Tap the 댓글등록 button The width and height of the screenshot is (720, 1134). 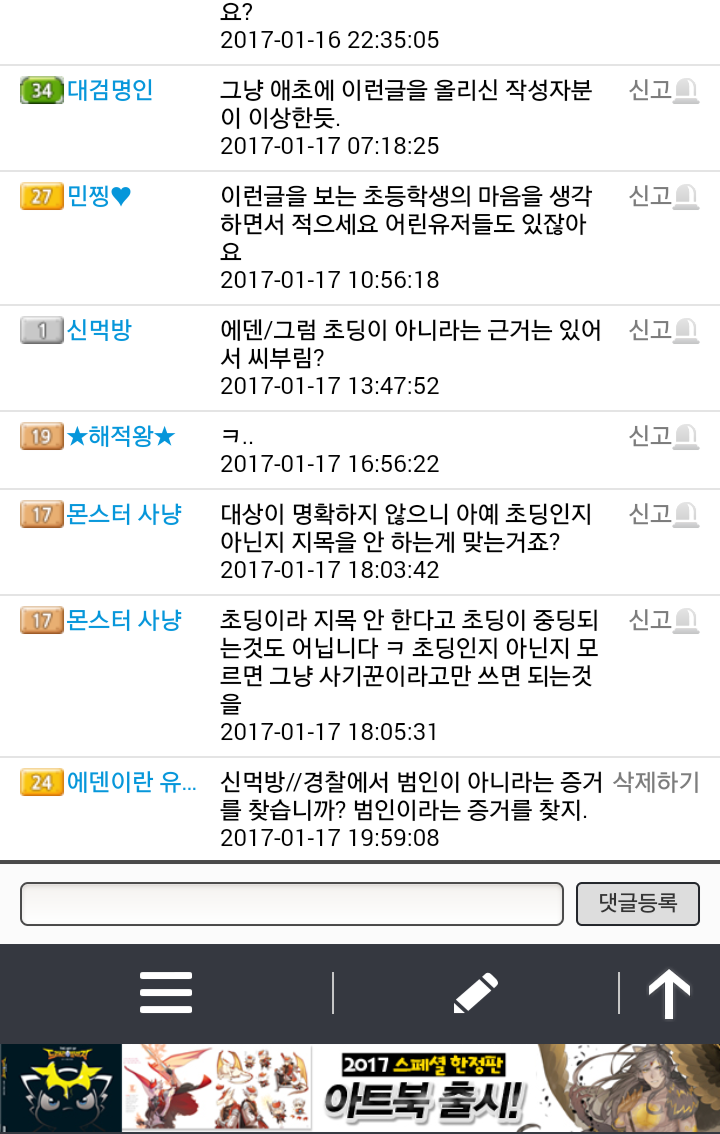point(637,904)
